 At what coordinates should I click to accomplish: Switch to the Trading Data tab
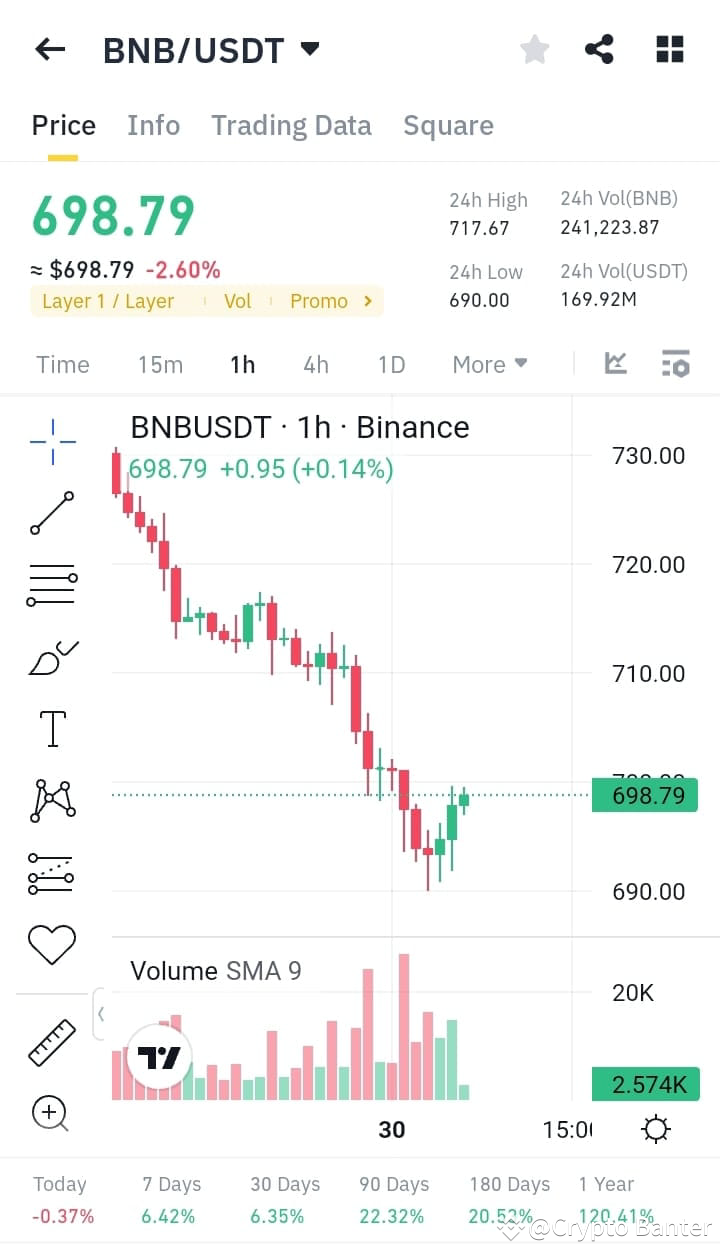(x=291, y=125)
